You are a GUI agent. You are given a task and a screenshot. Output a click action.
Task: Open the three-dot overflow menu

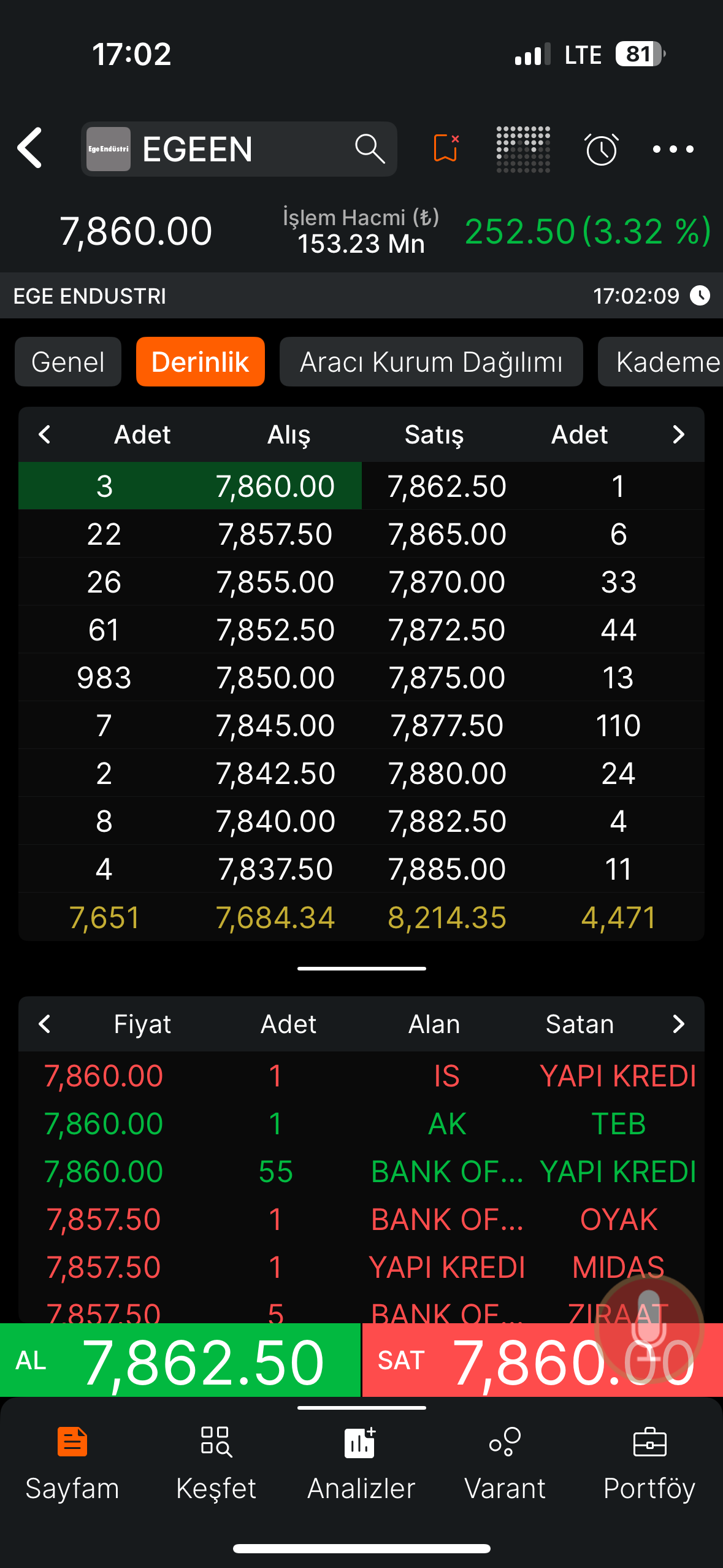[x=673, y=149]
